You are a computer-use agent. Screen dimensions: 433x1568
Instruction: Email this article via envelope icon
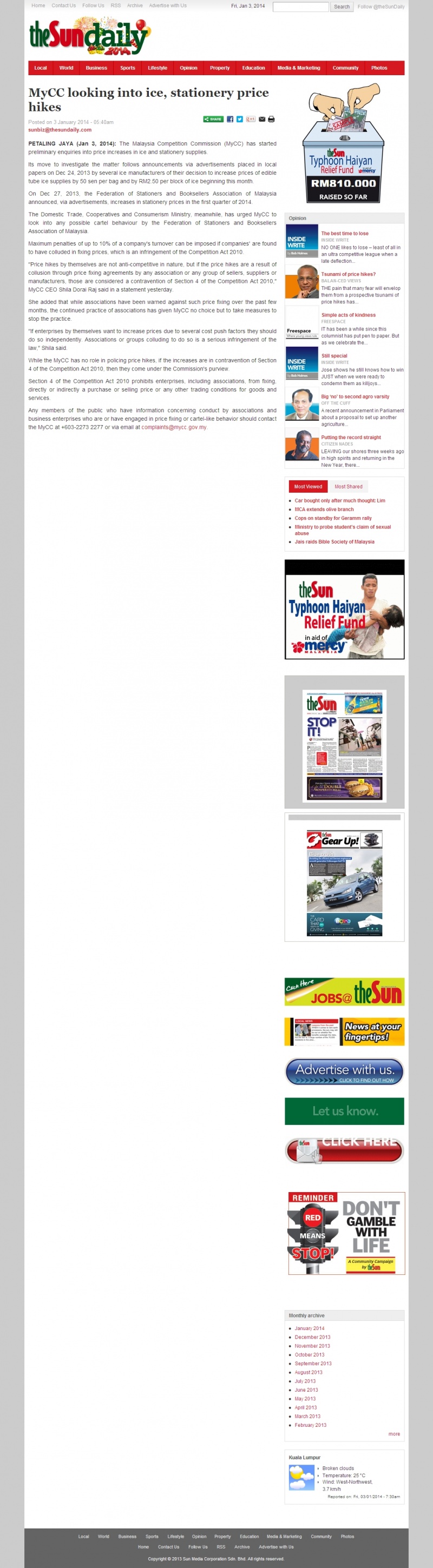[262, 120]
